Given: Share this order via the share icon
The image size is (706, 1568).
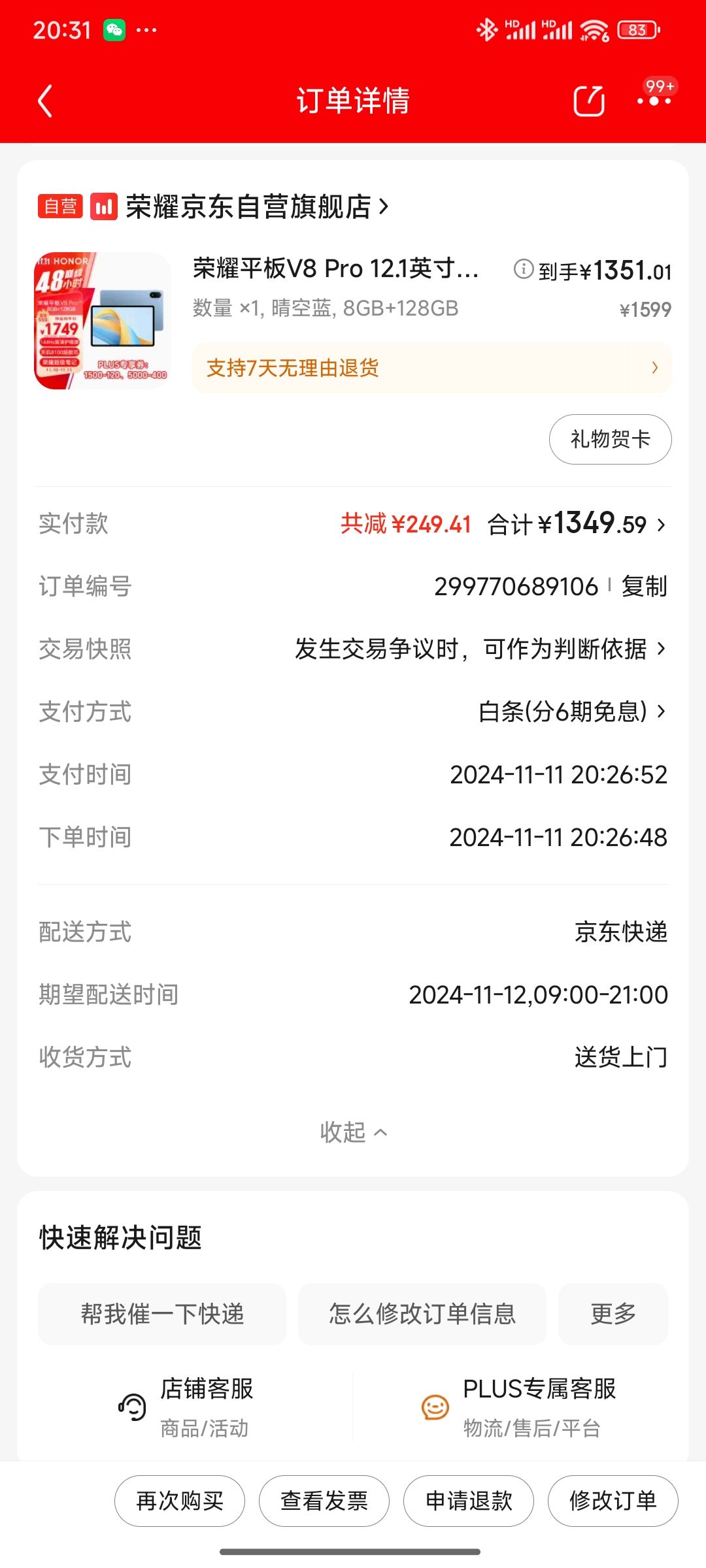Looking at the screenshot, I should 588,101.
